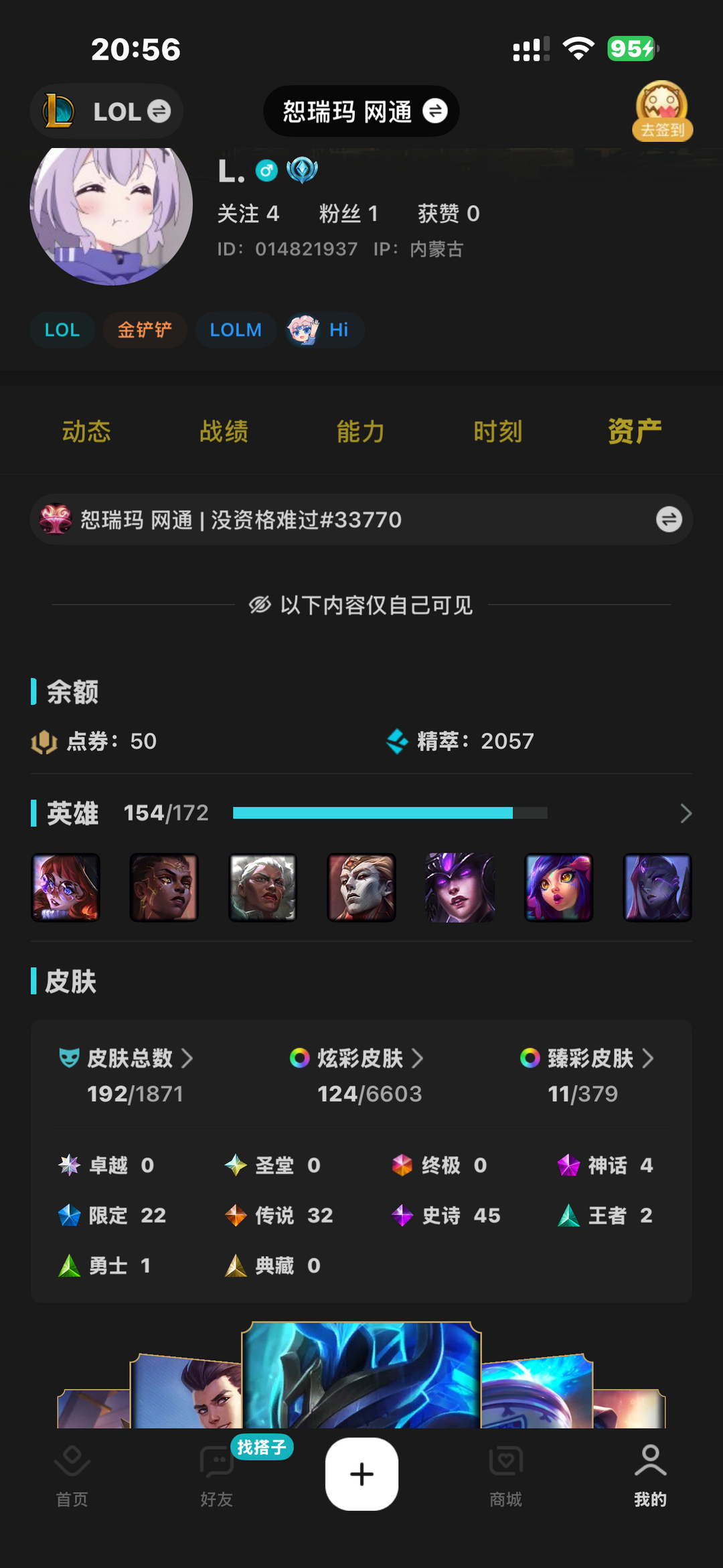Go to the 首页 home tab

coord(72,1475)
